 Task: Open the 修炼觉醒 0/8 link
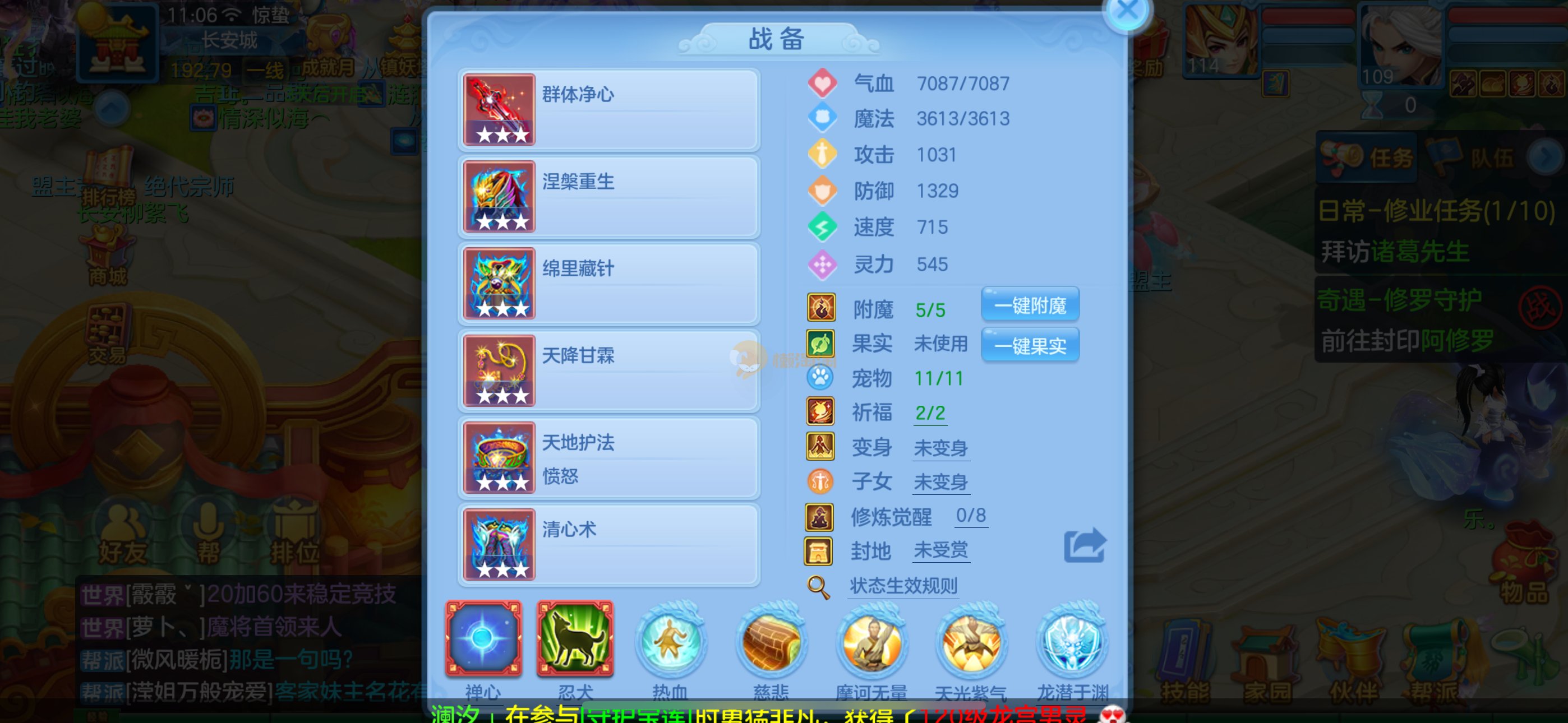(x=970, y=516)
